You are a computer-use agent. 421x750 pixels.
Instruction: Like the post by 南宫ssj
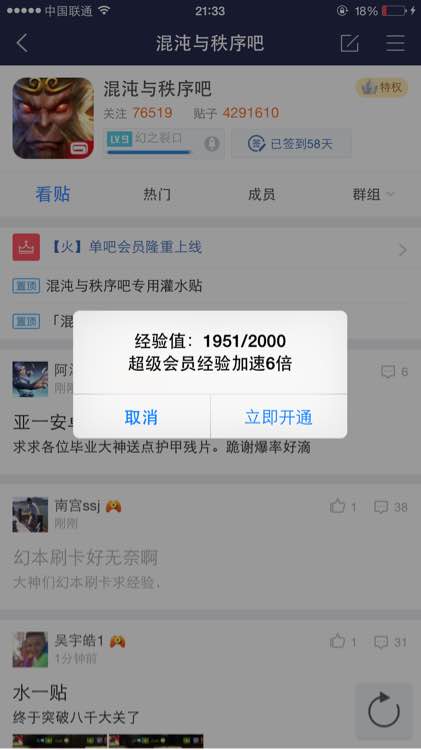pyautogui.click(x=343, y=507)
